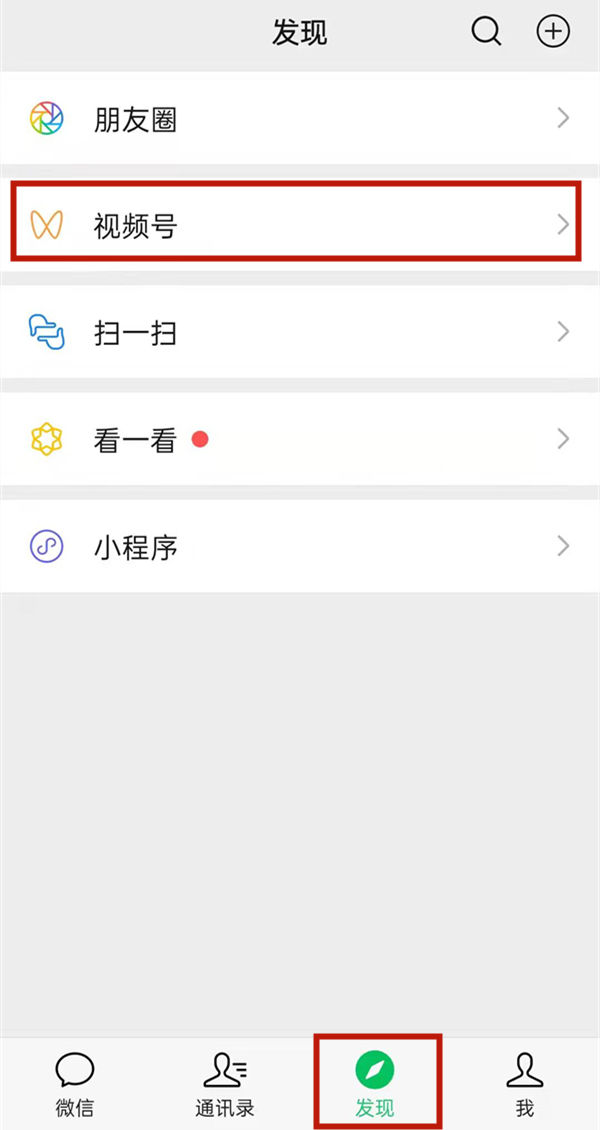Select the 发现 Discover tab

tap(375, 1084)
